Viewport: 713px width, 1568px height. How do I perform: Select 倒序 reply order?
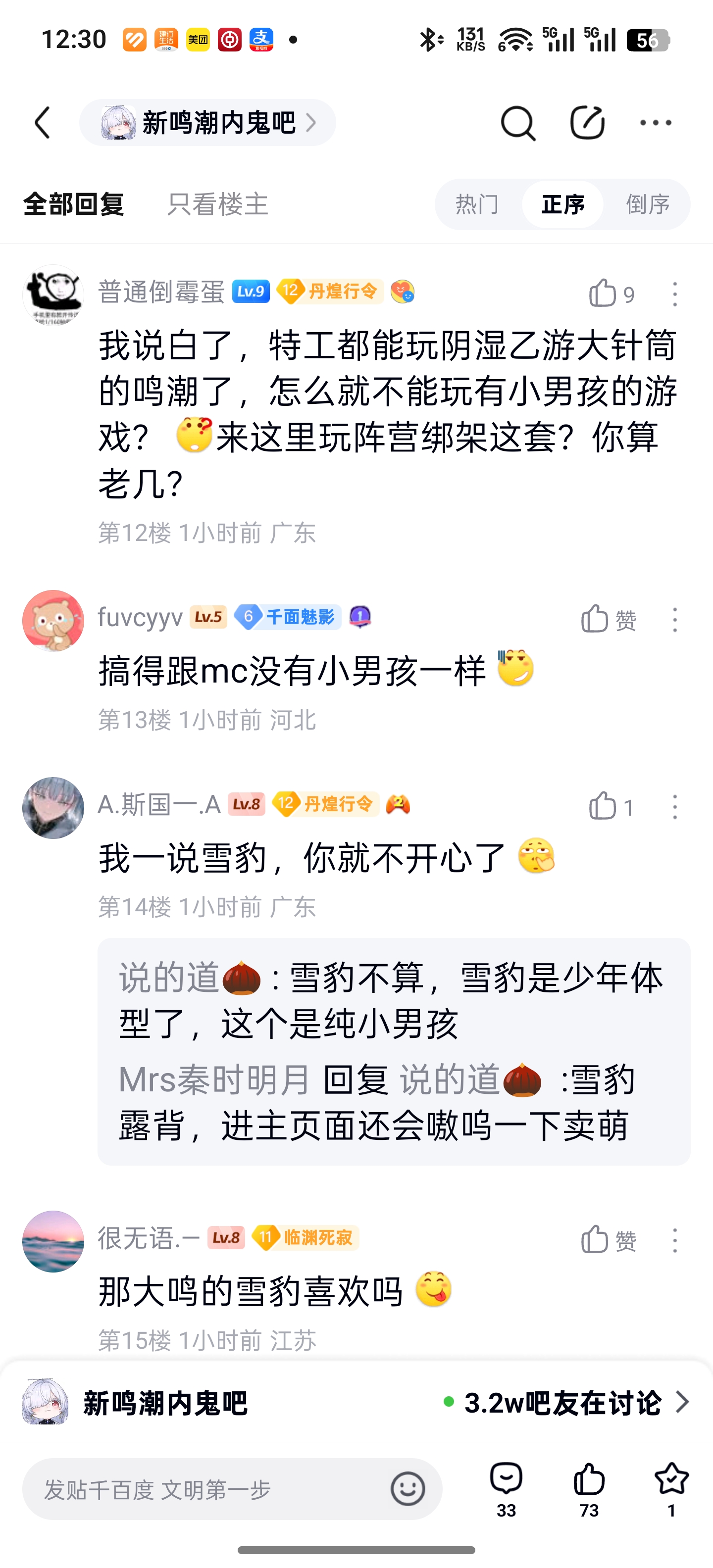coord(648,204)
